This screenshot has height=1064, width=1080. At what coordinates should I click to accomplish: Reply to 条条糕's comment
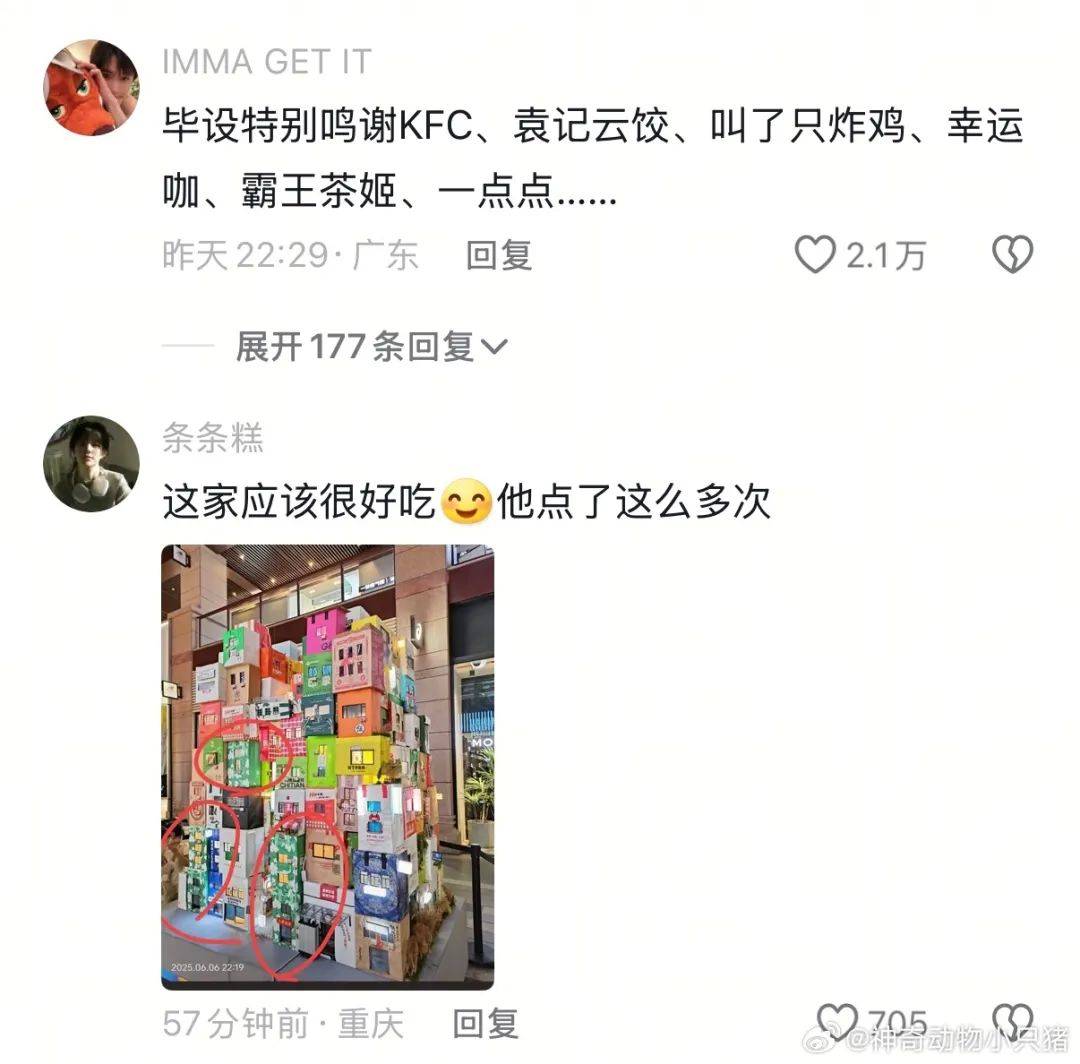point(485,1023)
